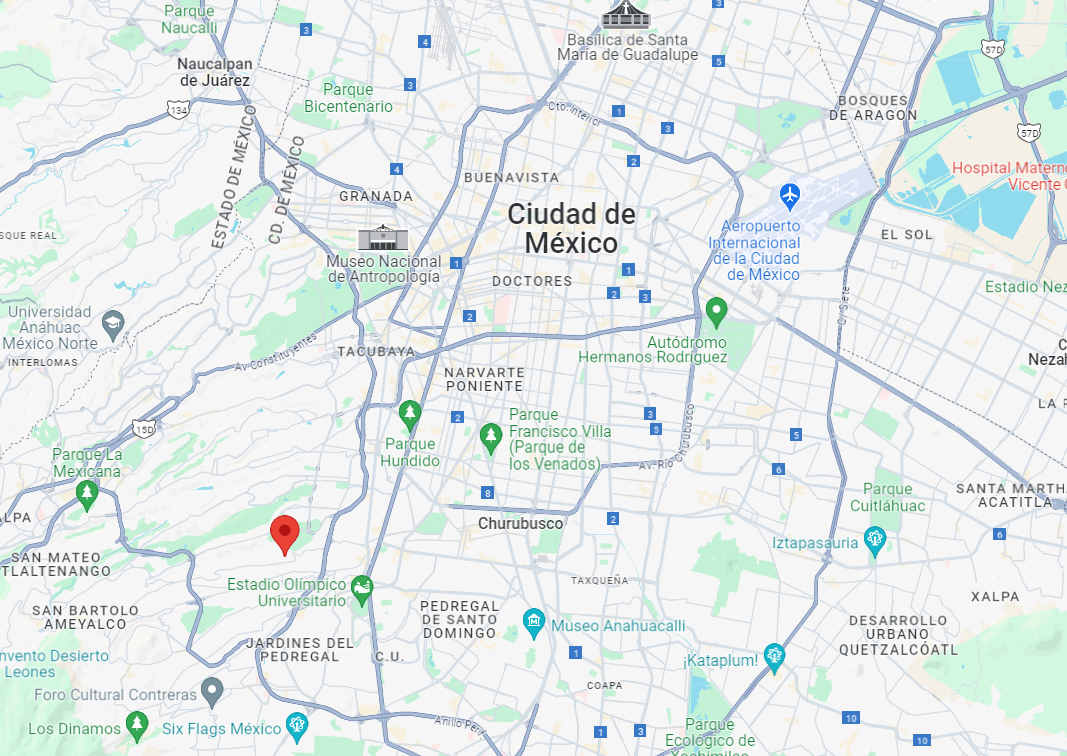Open the ¡Kataplum! amusement park marker
The image size is (1067, 756).
[774, 658]
